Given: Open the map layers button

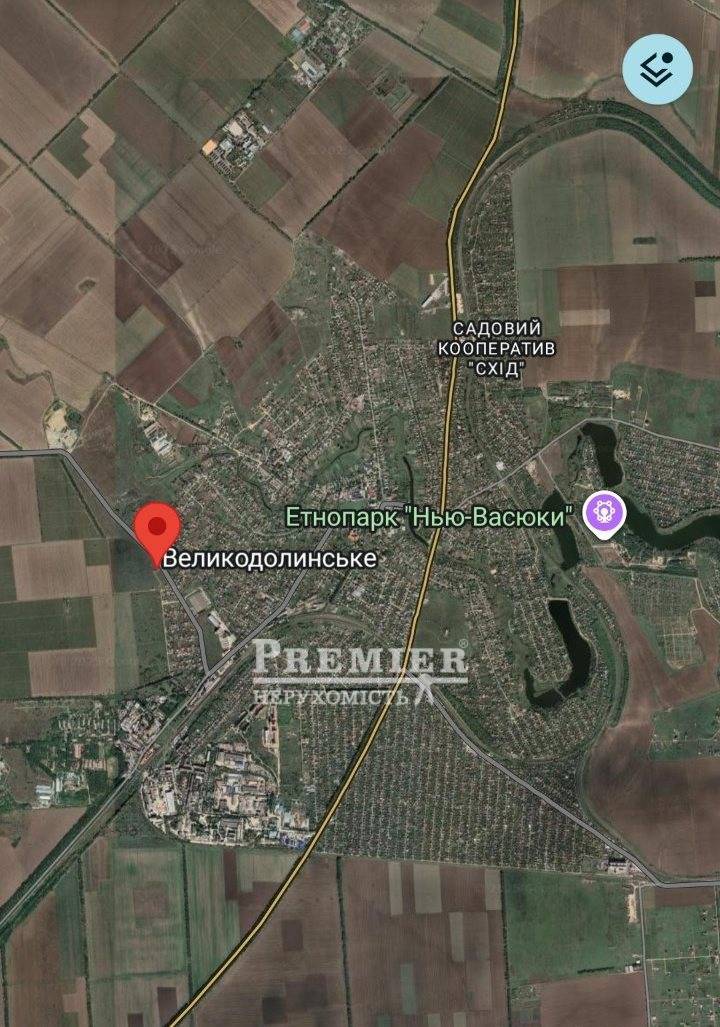Looking at the screenshot, I should pos(657,68).
